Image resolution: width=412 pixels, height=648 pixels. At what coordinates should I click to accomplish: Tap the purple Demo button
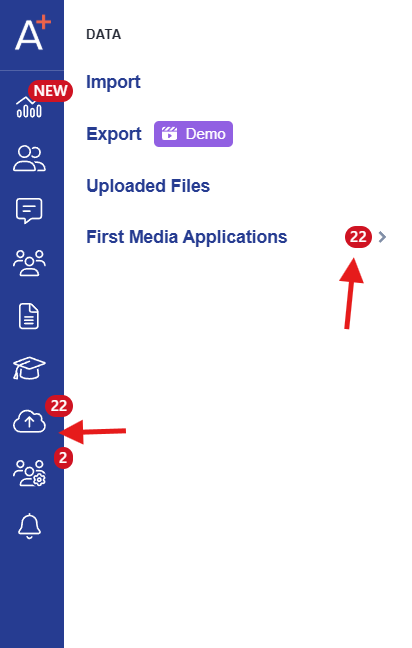pos(193,134)
